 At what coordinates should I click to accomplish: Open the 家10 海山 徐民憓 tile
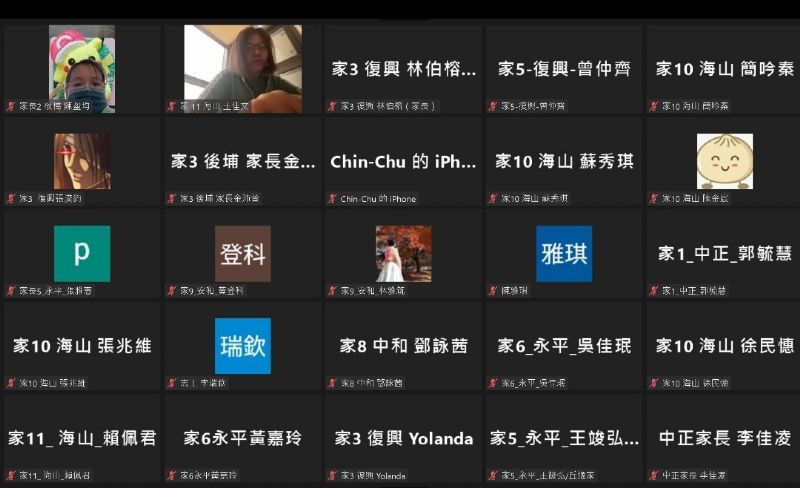coord(725,346)
